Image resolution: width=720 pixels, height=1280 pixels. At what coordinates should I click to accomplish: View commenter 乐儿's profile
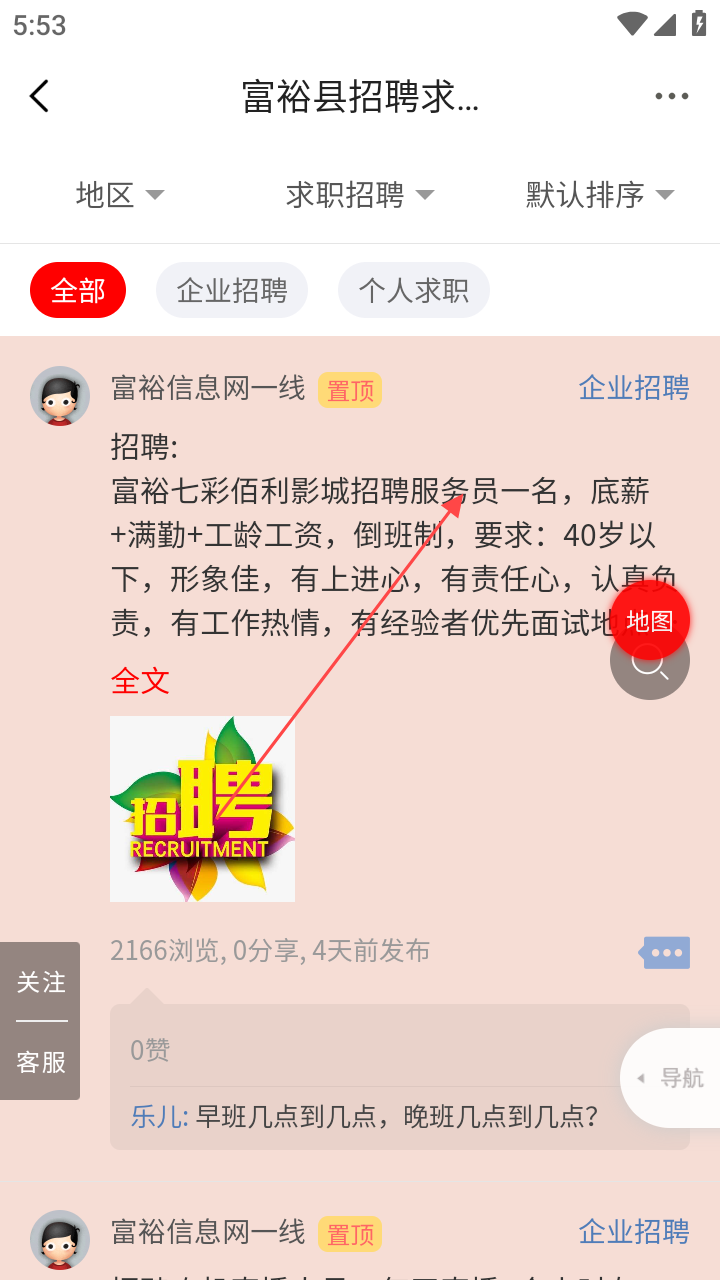[159, 1115]
